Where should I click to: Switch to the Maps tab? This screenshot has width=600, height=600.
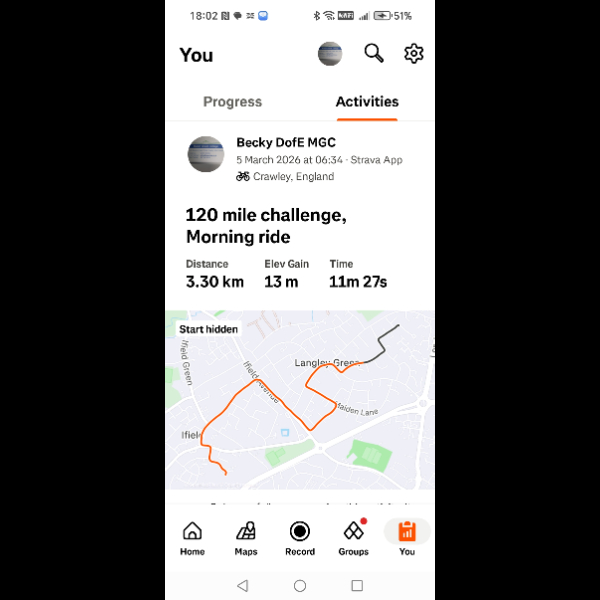pyautogui.click(x=246, y=538)
